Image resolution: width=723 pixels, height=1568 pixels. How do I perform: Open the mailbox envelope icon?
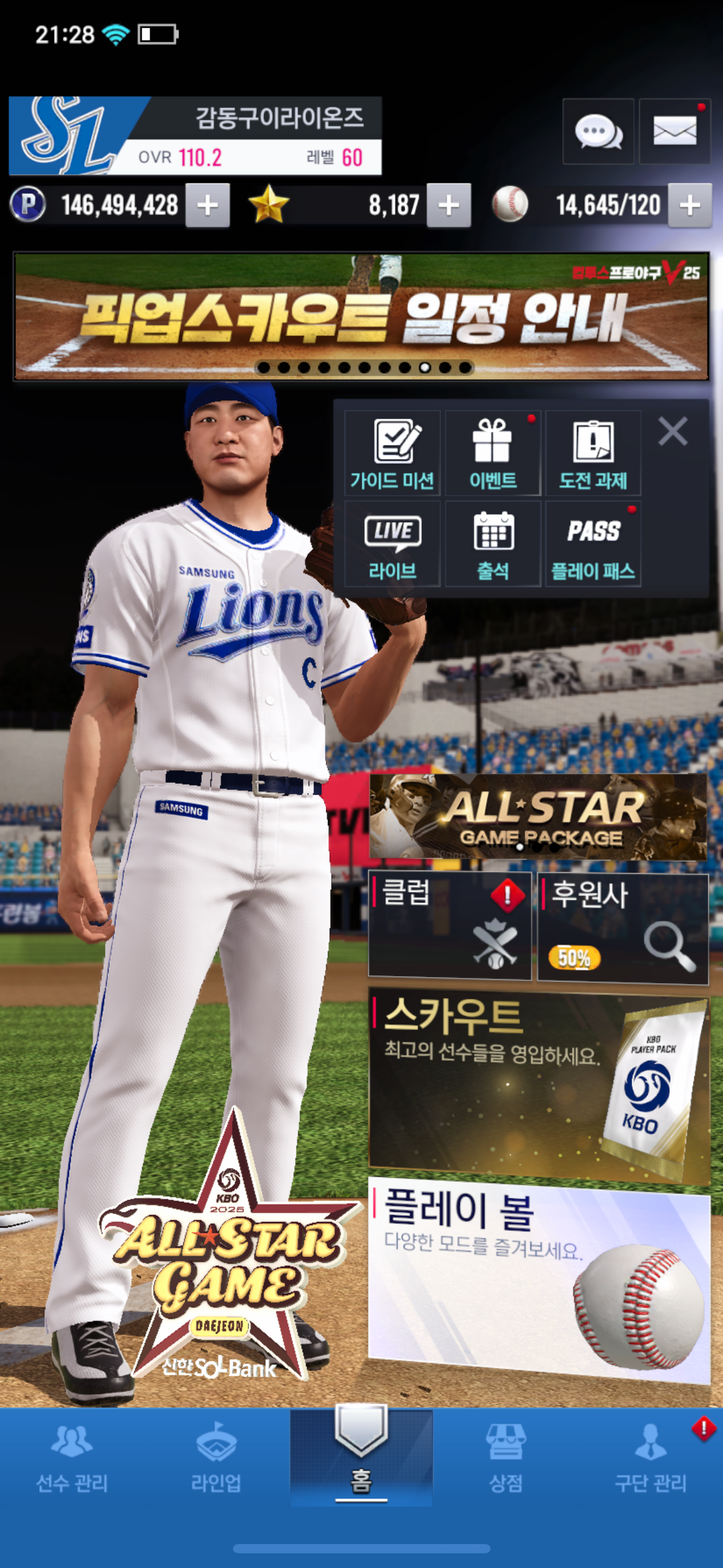675,131
